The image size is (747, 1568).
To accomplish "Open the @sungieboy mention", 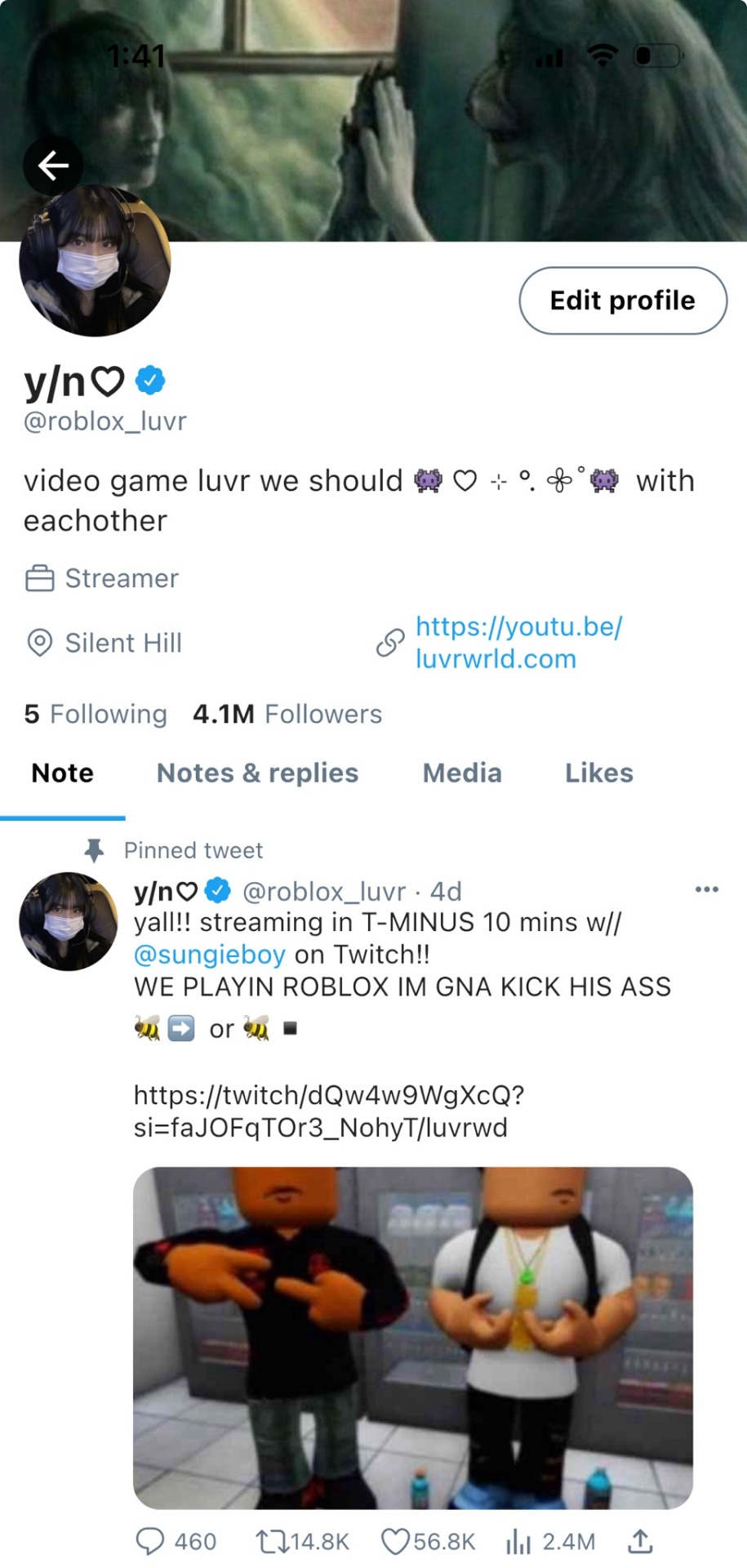I will coord(210,955).
